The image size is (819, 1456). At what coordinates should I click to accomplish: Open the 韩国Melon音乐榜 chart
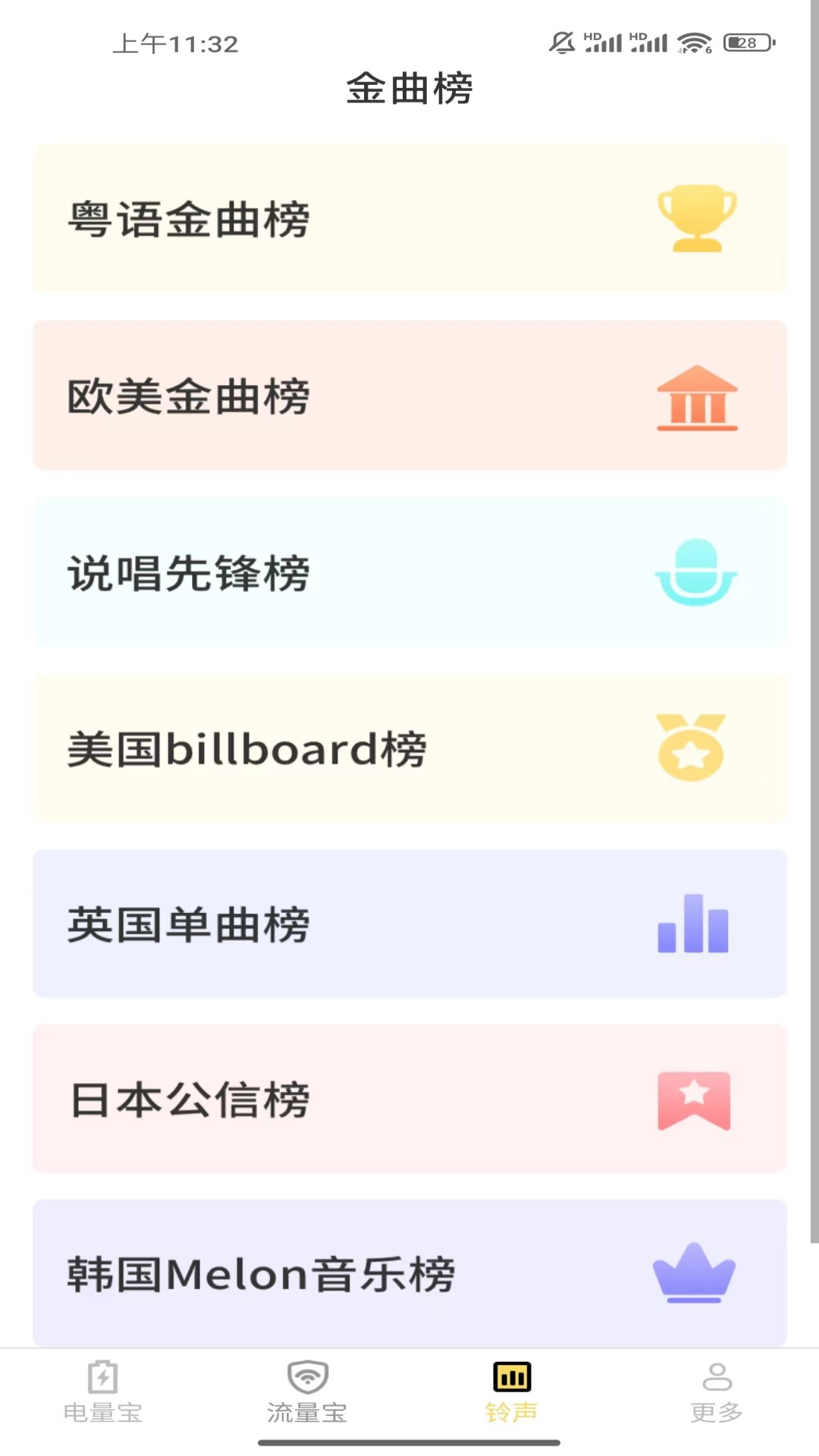tap(409, 1272)
